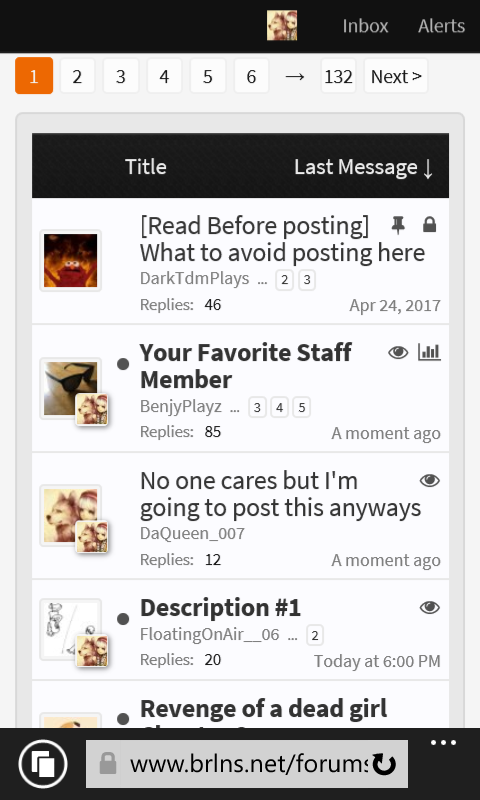
Task: Open "Revenge of a dead girl" thread
Action: pos(263,709)
